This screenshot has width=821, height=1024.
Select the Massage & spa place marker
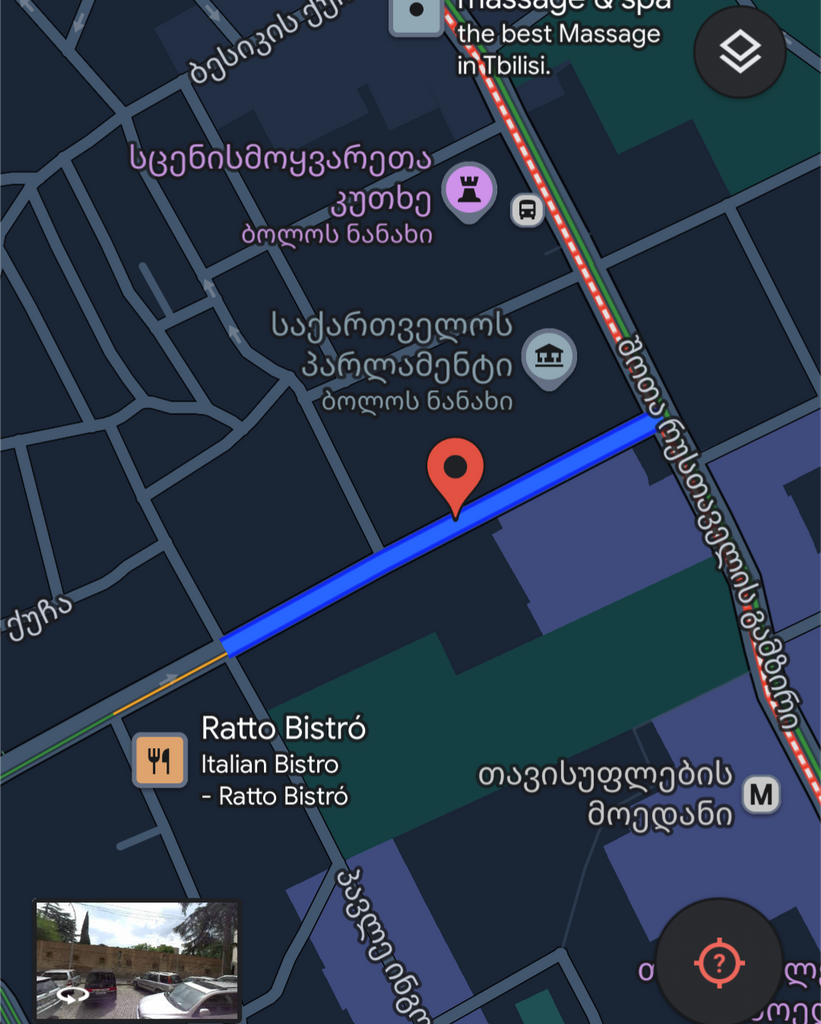[416, 14]
